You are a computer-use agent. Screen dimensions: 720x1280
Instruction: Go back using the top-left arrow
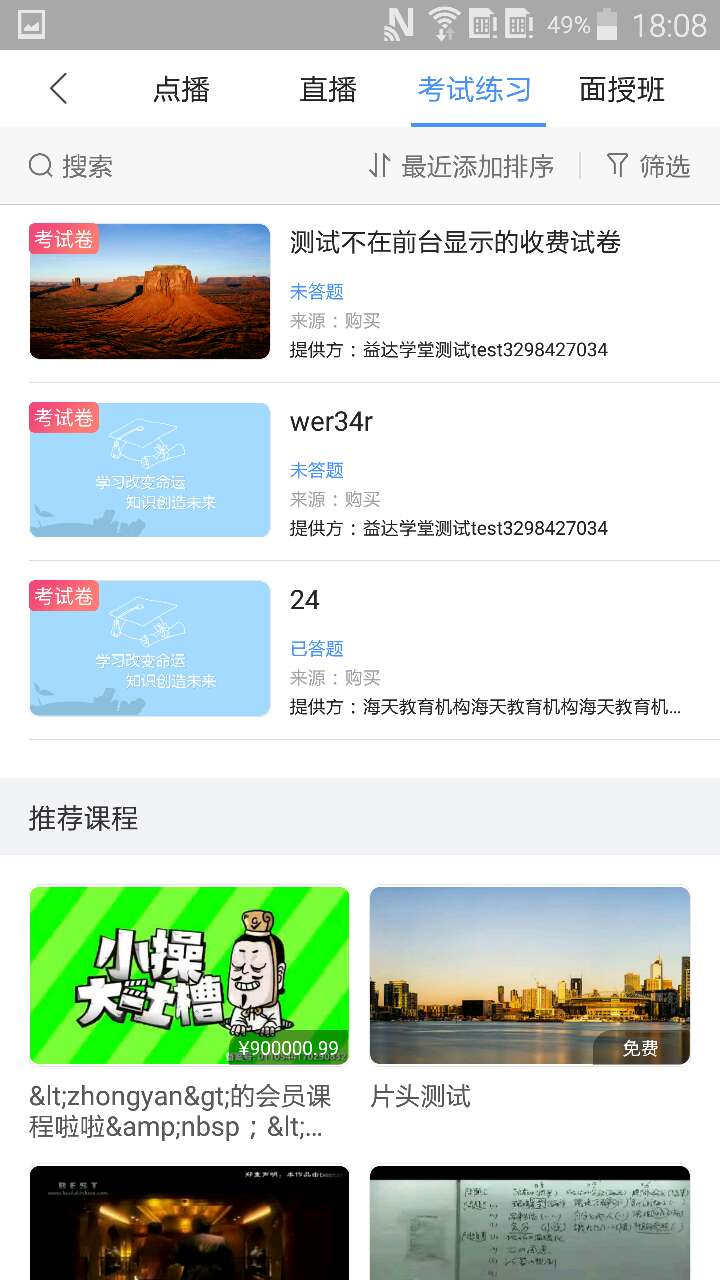(58, 89)
